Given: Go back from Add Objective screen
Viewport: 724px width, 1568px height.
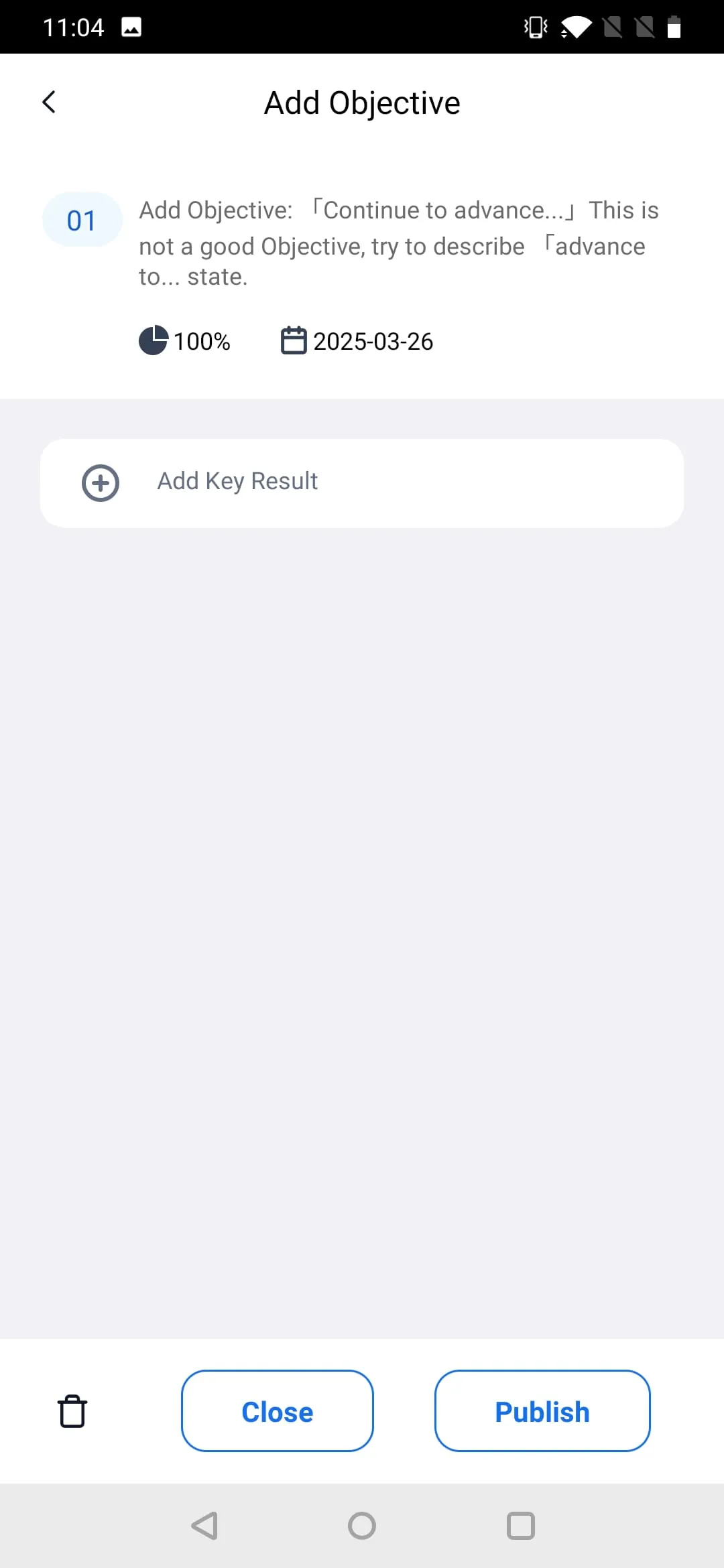Looking at the screenshot, I should [49, 103].
